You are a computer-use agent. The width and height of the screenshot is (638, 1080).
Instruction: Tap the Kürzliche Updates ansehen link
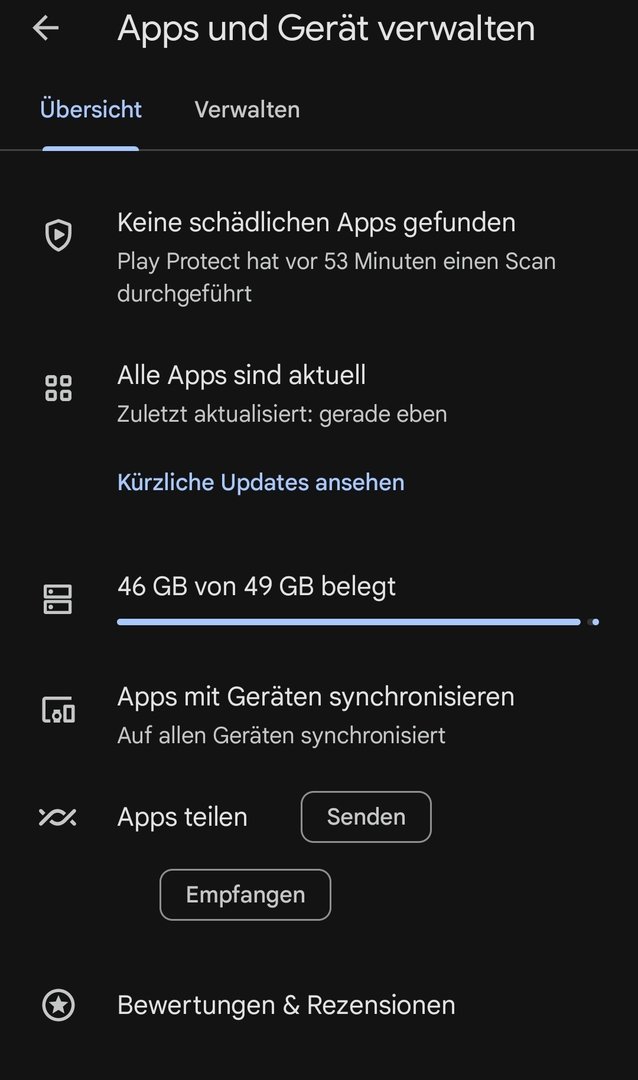pos(261,482)
